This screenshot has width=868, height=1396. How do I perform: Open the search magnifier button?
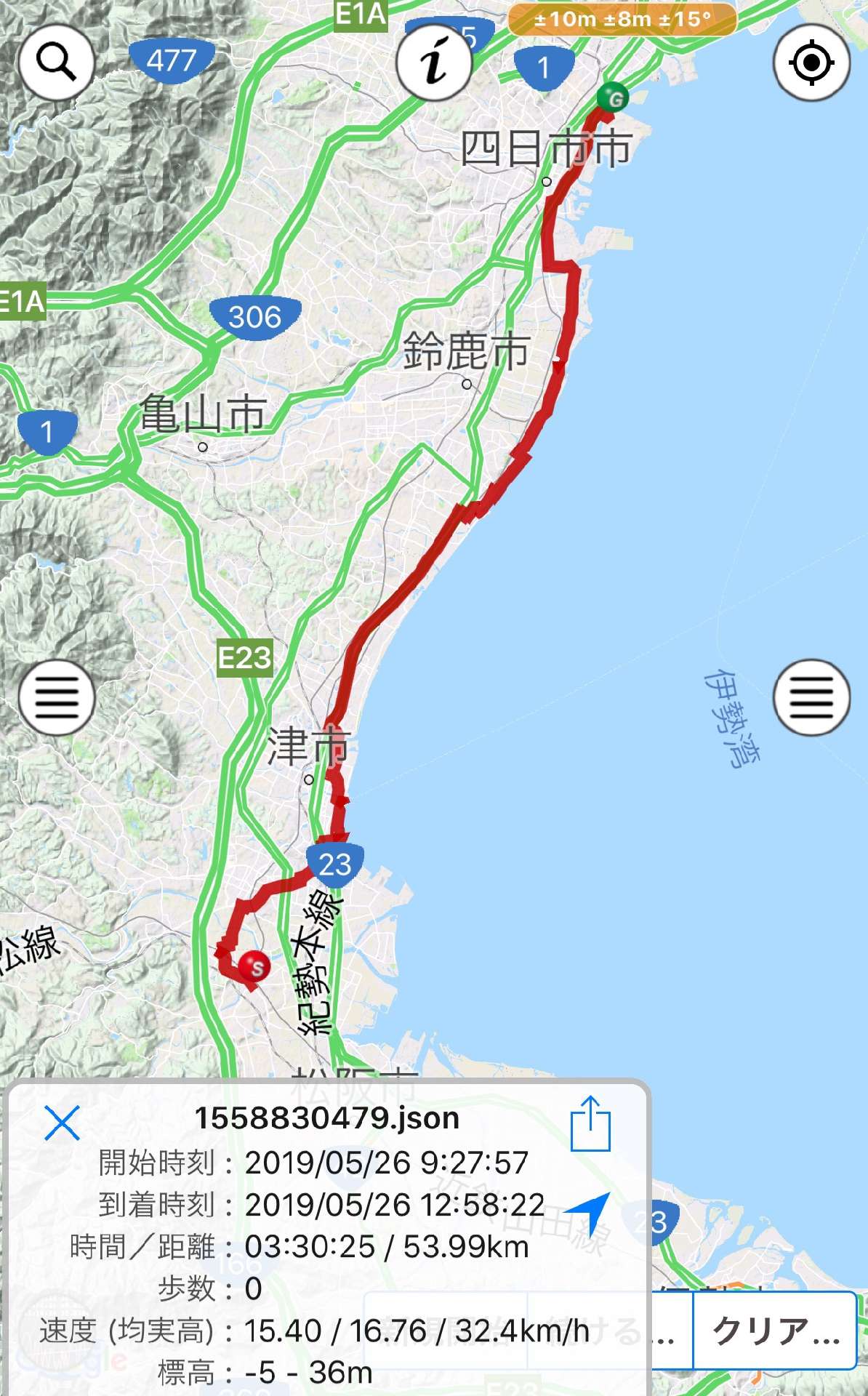pos(57,63)
